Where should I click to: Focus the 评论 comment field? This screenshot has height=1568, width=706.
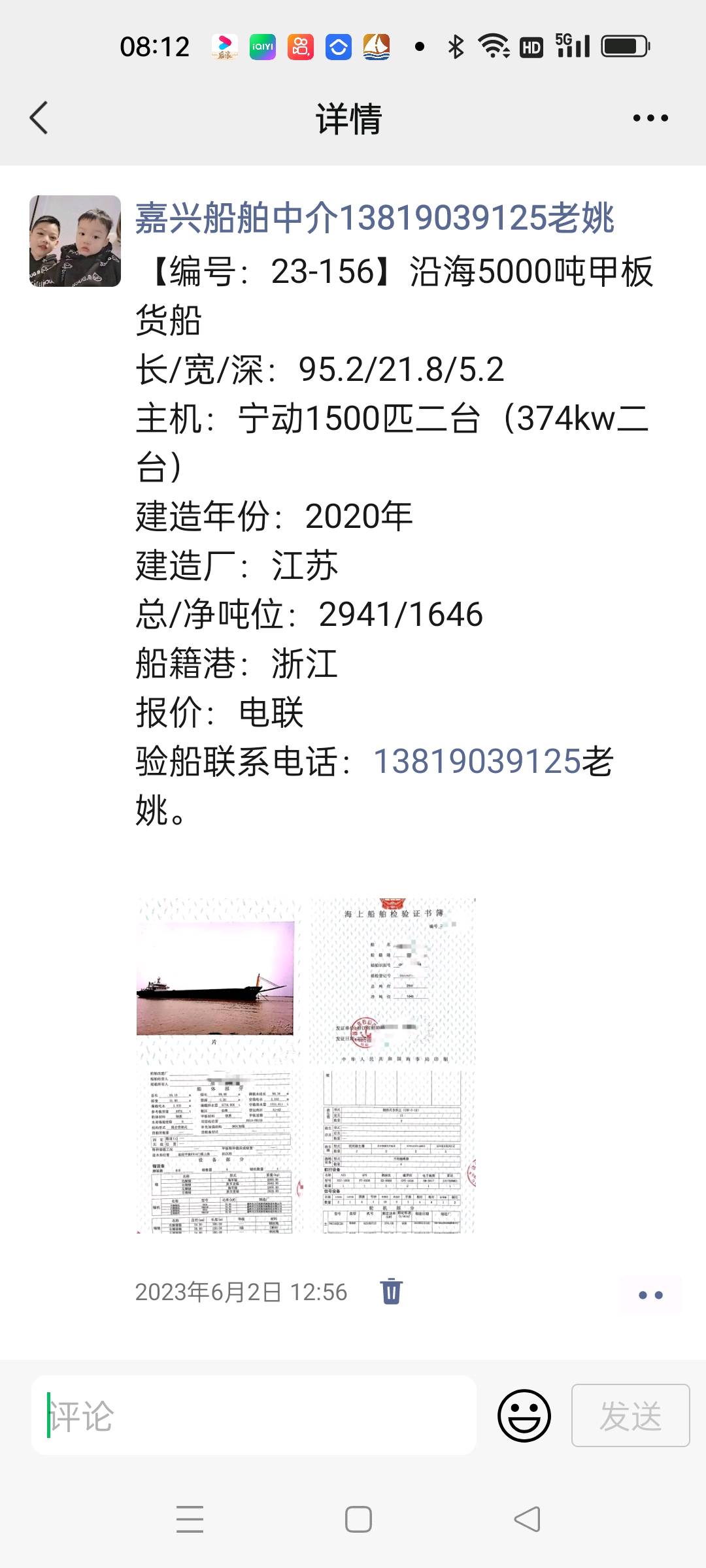pos(254,1415)
